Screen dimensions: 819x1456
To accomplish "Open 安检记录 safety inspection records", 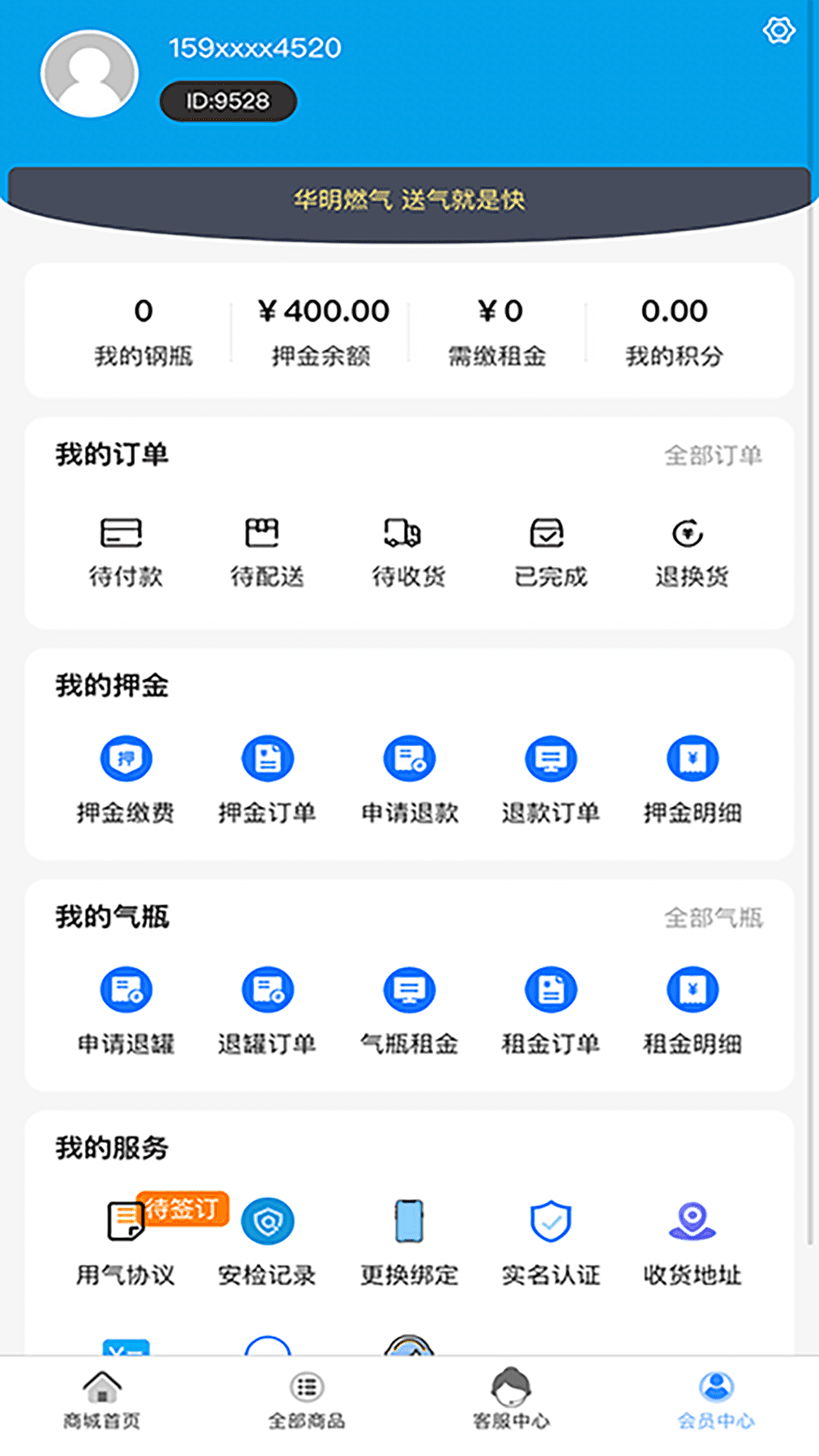I will (267, 1236).
